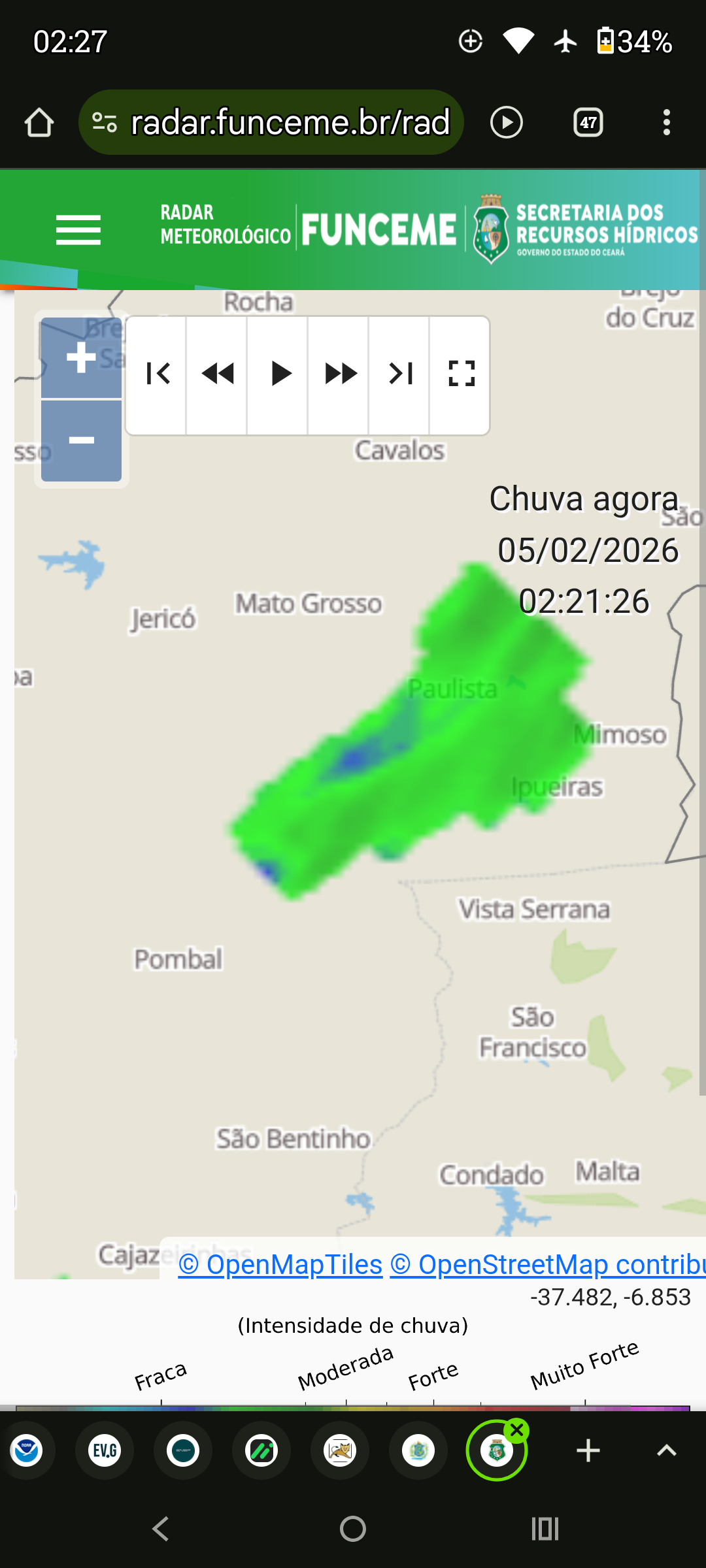This screenshot has height=1568, width=706.
Task: Jump to first radar frame
Action: pos(157,374)
